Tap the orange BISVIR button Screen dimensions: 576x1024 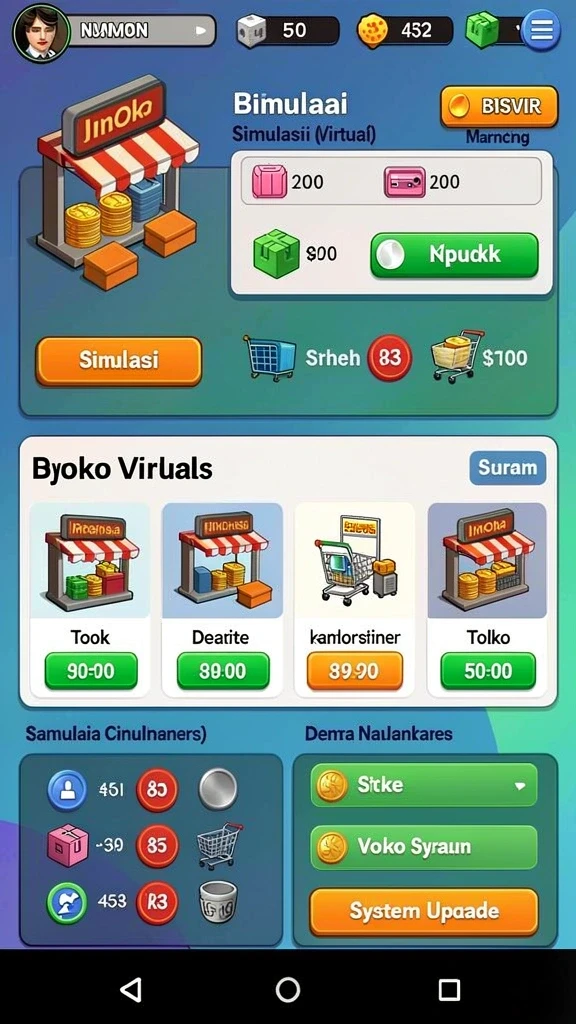[500, 106]
